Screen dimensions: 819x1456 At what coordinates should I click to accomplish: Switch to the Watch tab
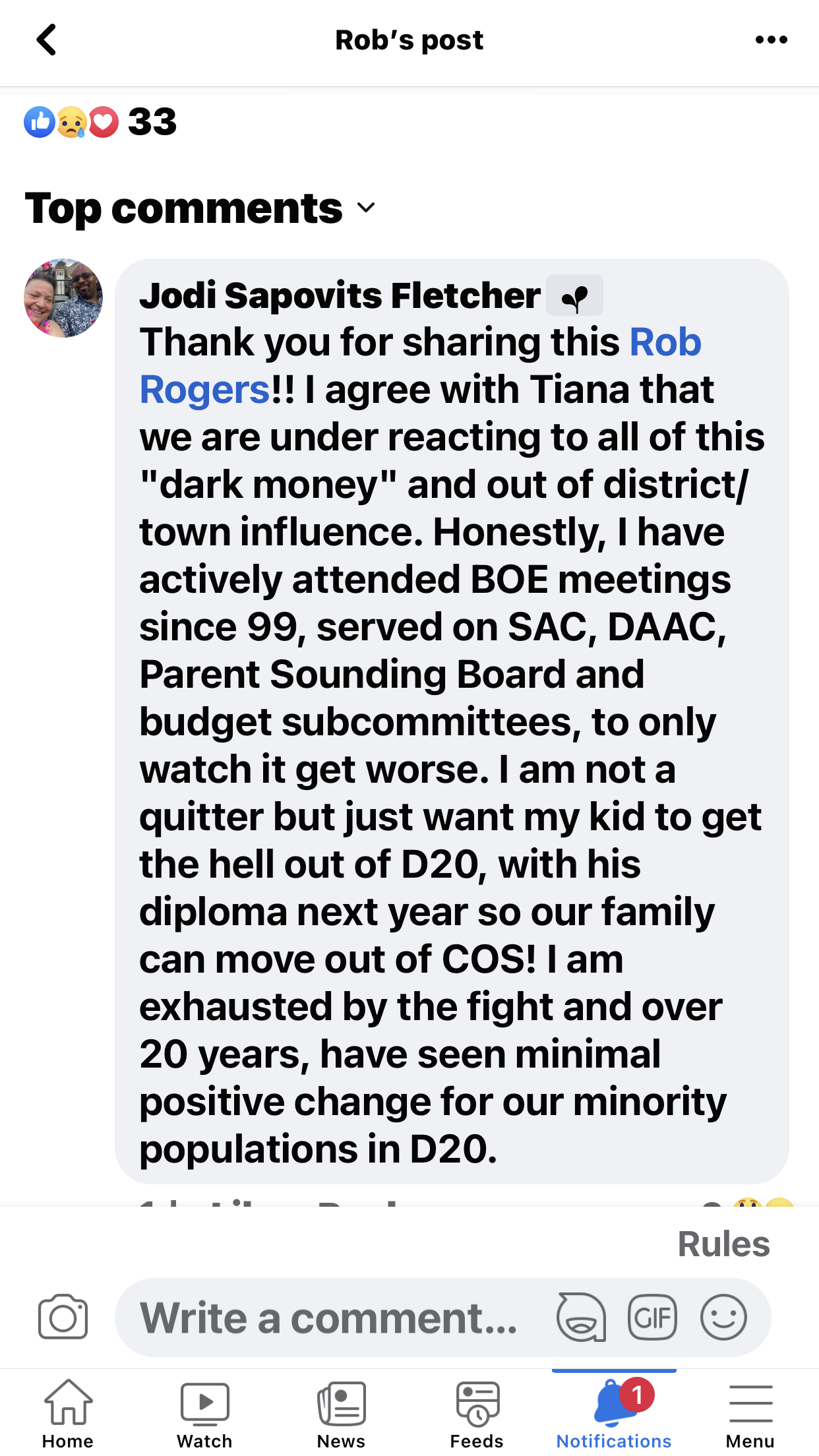click(204, 1414)
